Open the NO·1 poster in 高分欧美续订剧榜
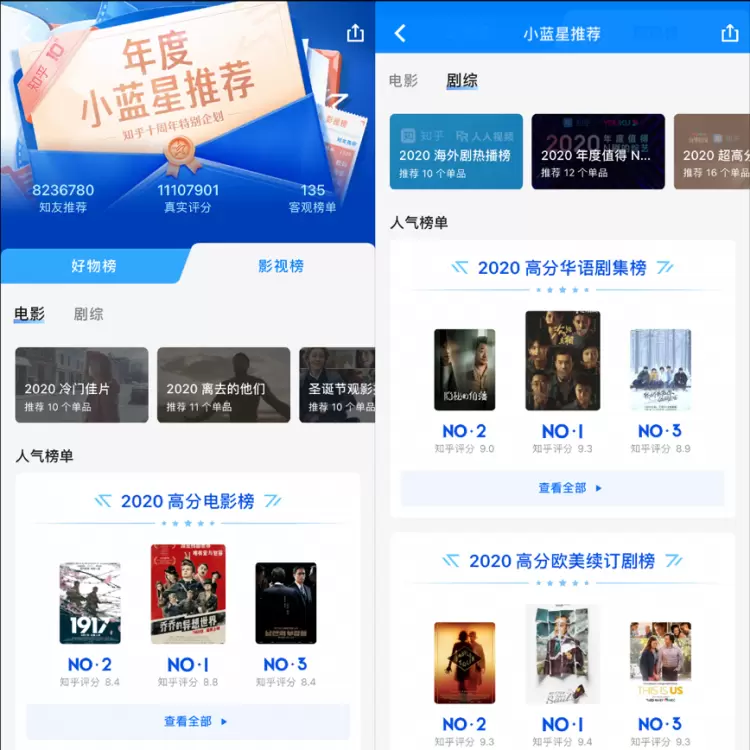The image size is (750, 750). coord(563,654)
